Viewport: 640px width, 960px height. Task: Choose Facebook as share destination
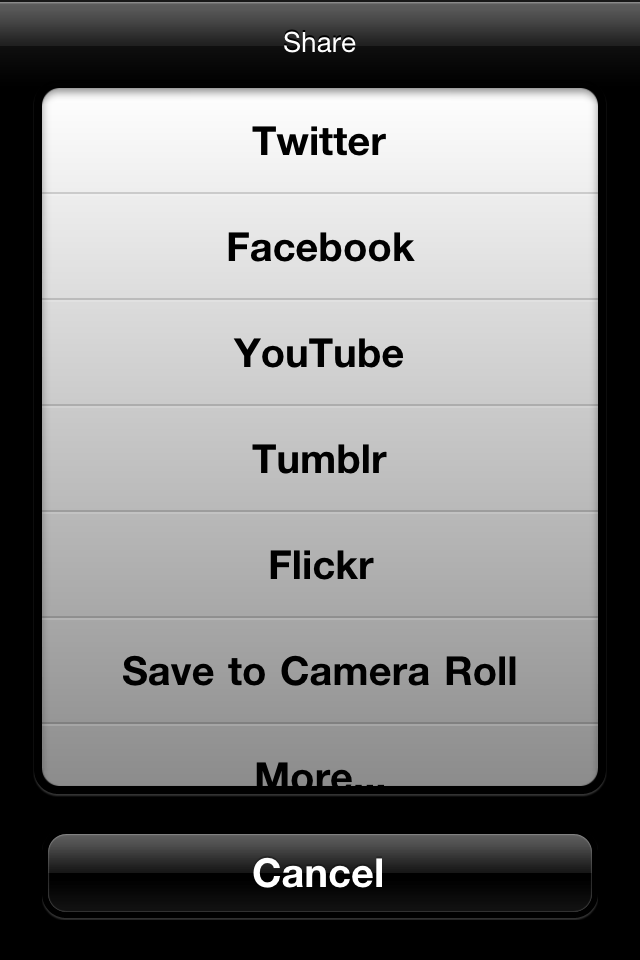pyautogui.click(x=320, y=247)
